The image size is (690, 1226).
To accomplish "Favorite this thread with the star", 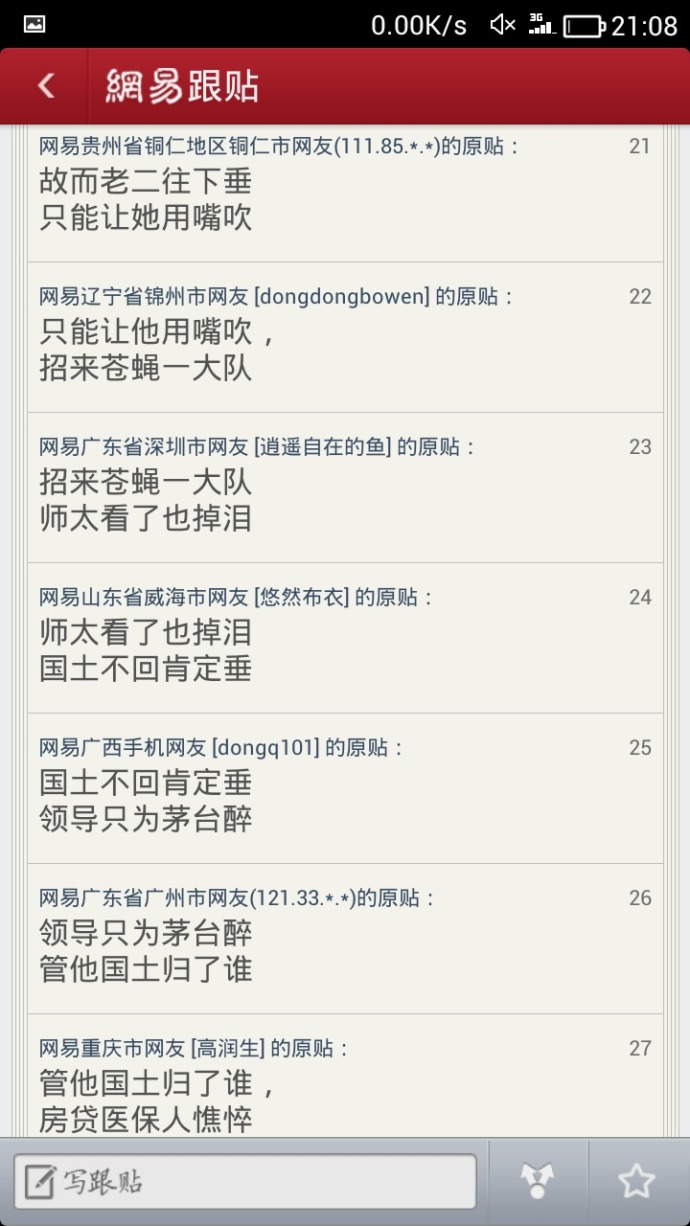I will click(x=636, y=1182).
